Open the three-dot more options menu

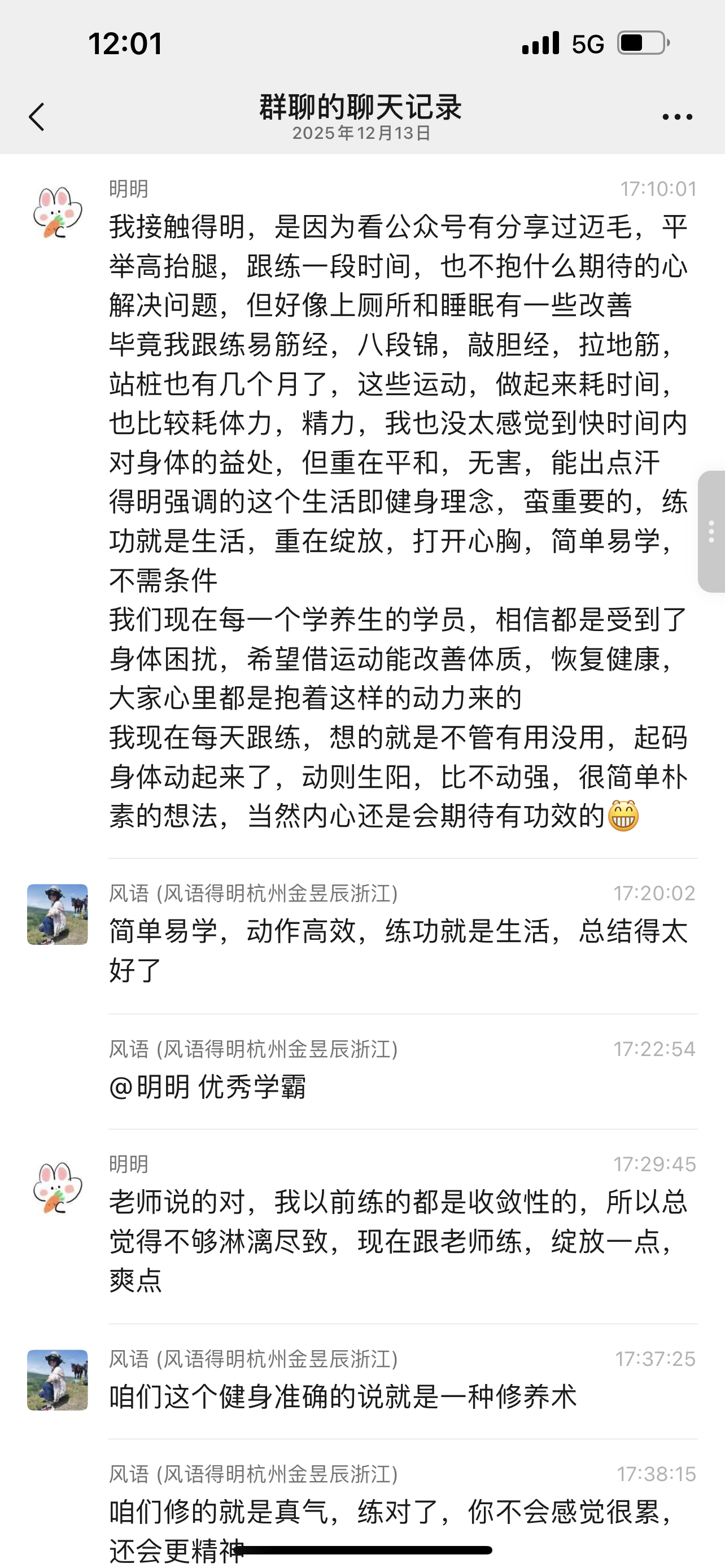677,116
